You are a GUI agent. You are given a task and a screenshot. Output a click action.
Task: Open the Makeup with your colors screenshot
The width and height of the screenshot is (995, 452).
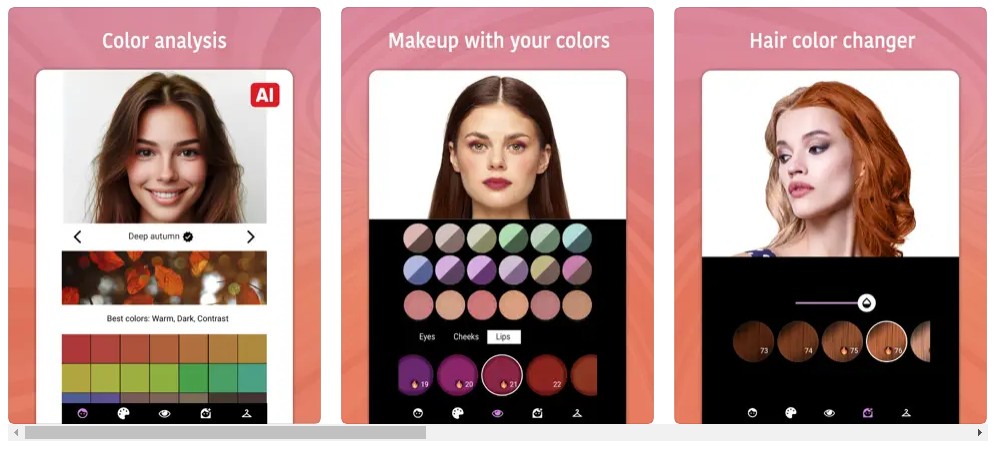(497, 215)
